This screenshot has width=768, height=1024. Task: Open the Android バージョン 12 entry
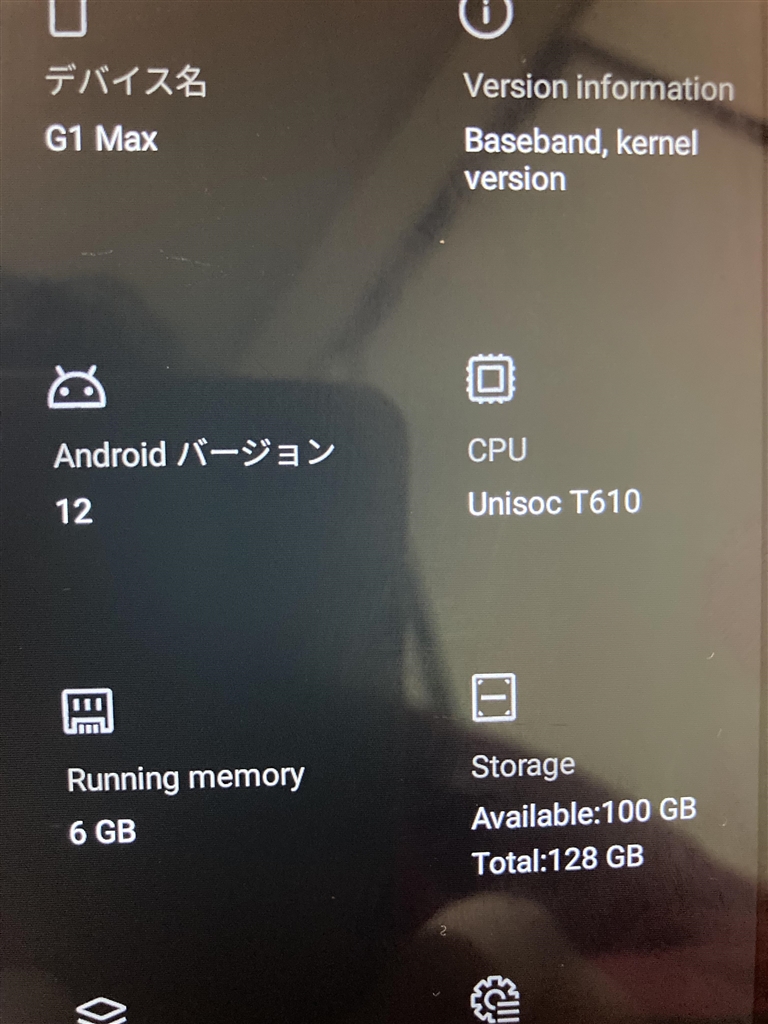click(193, 455)
